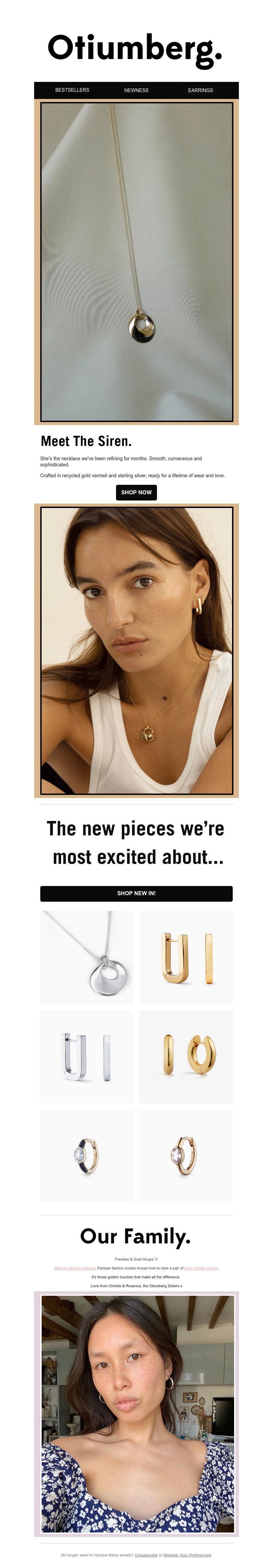The image size is (273, 1568).
Task: Open the silver Siren necklace product
Action: click(x=87, y=957)
